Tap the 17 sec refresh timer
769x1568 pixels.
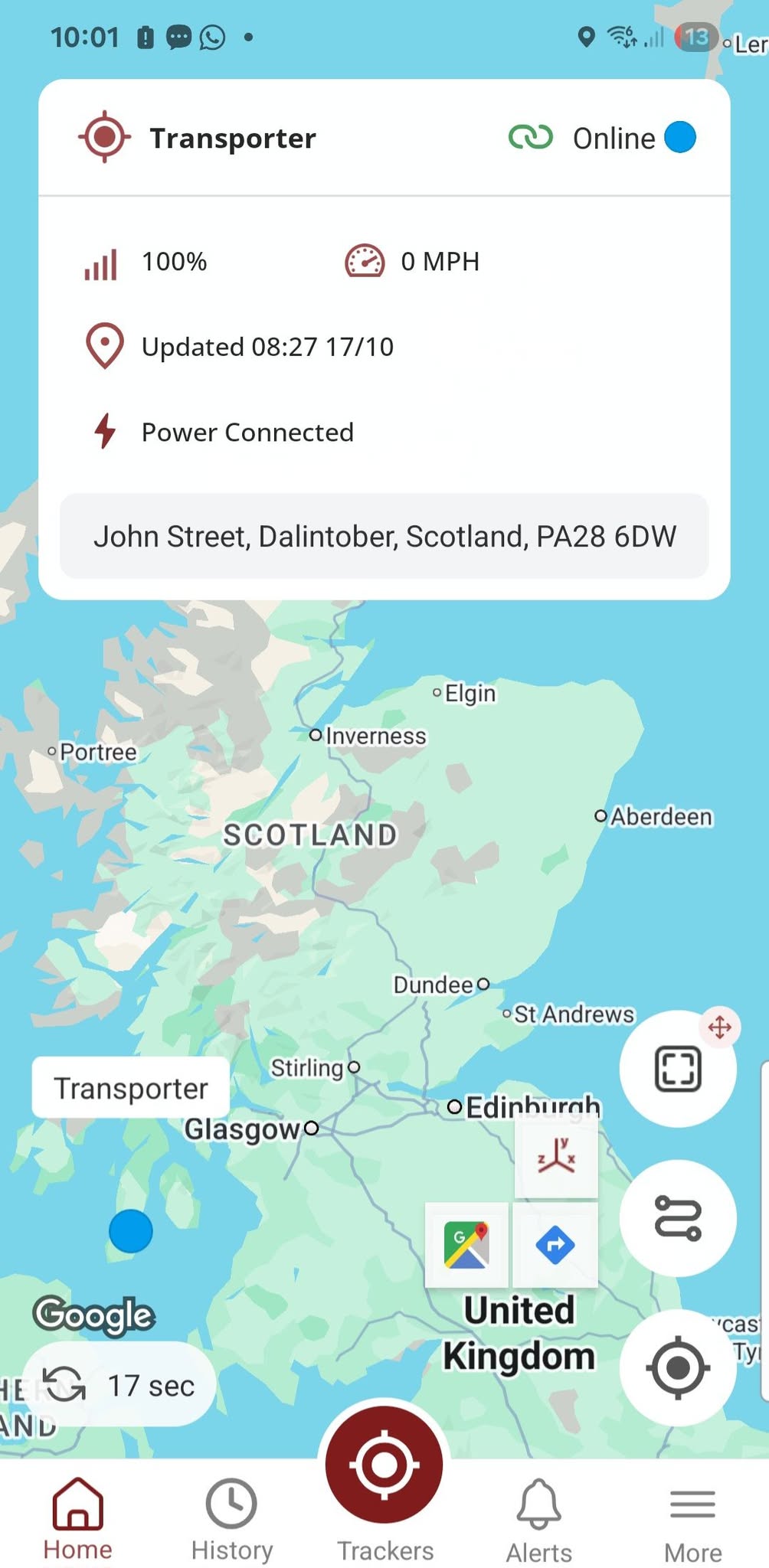119,1384
